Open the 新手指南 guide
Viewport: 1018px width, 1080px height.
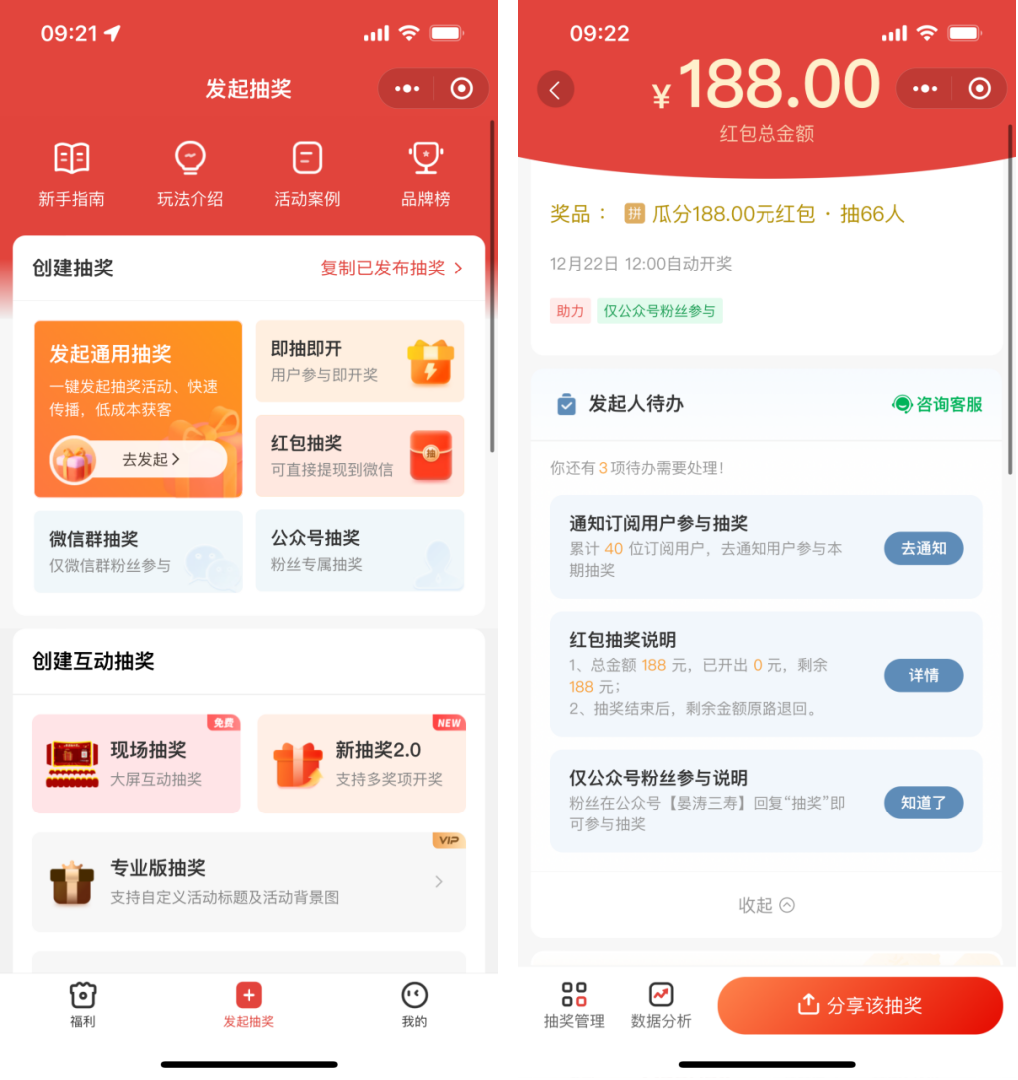pos(71,174)
